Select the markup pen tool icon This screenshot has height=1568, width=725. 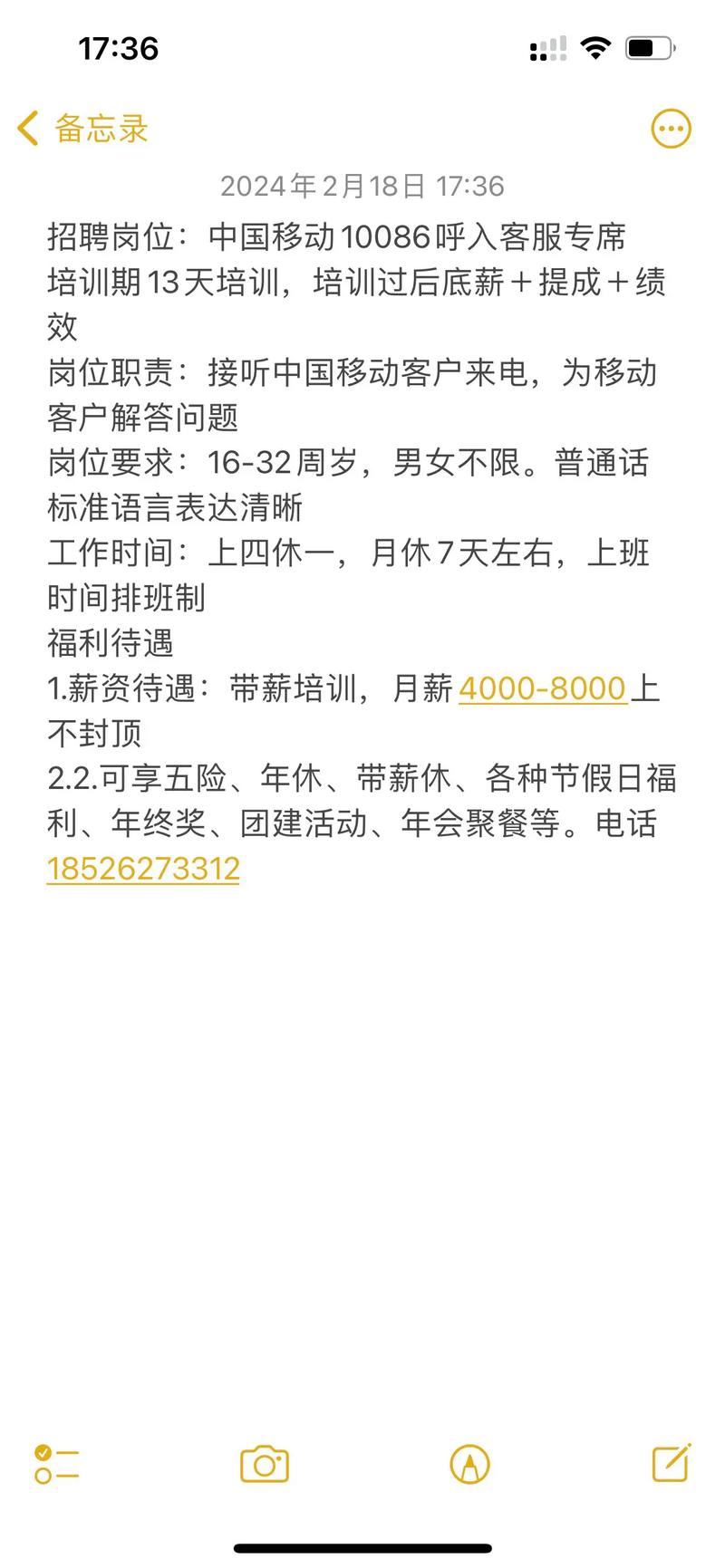(x=469, y=1465)
